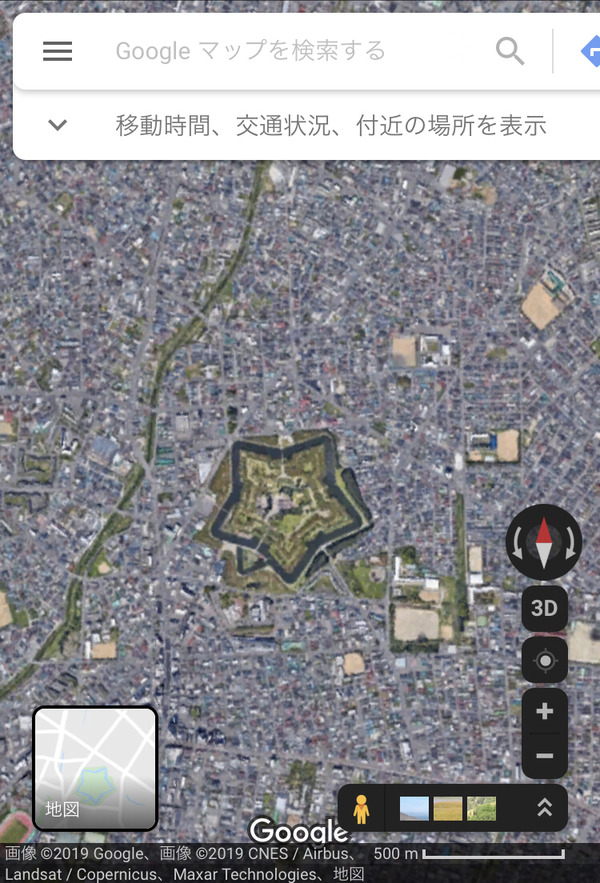The width and height of the screenshot is (600, 883).
Task: Center map on my location
Action: tap(544, 661)
